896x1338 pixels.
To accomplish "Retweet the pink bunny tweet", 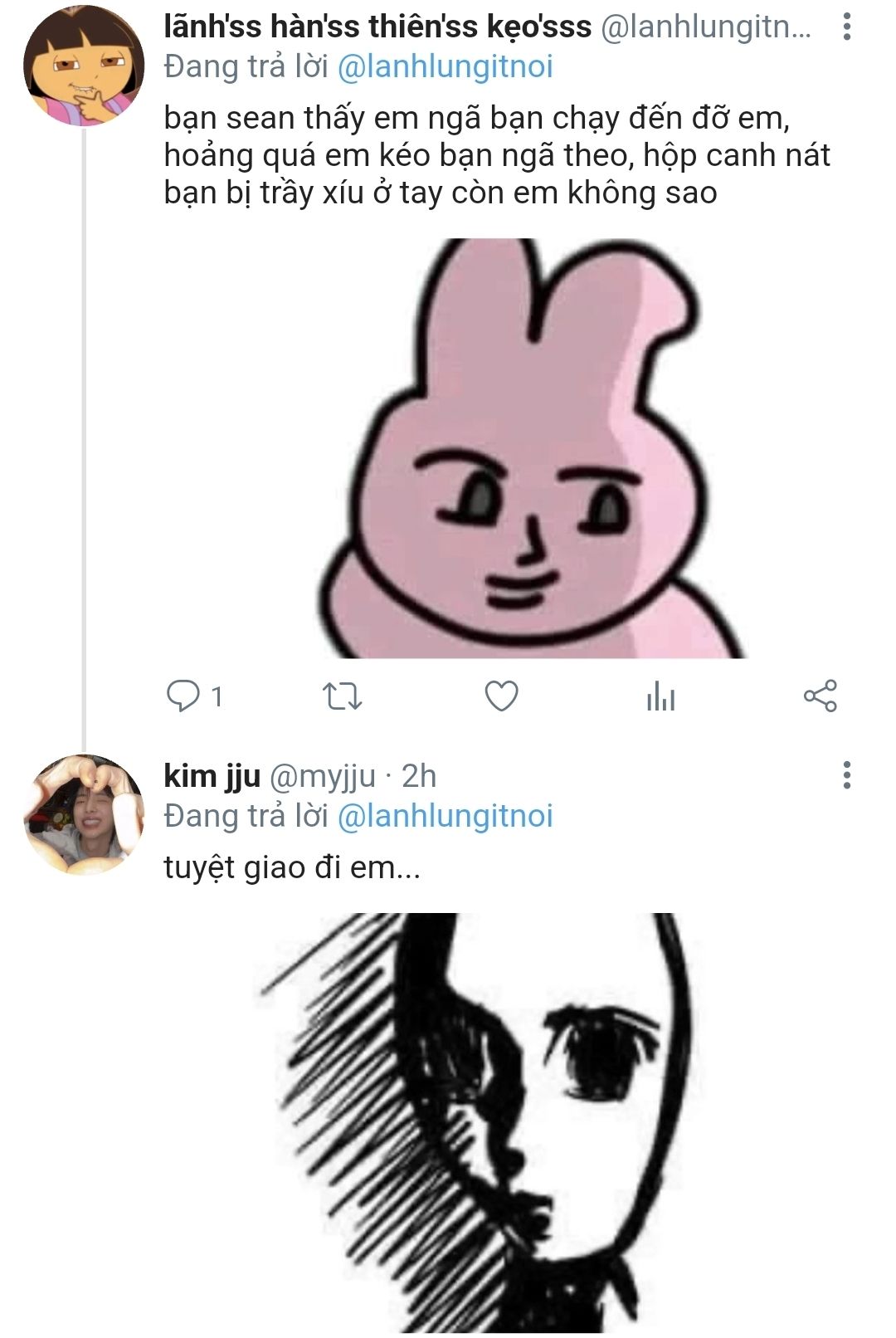I will (342, 696).
